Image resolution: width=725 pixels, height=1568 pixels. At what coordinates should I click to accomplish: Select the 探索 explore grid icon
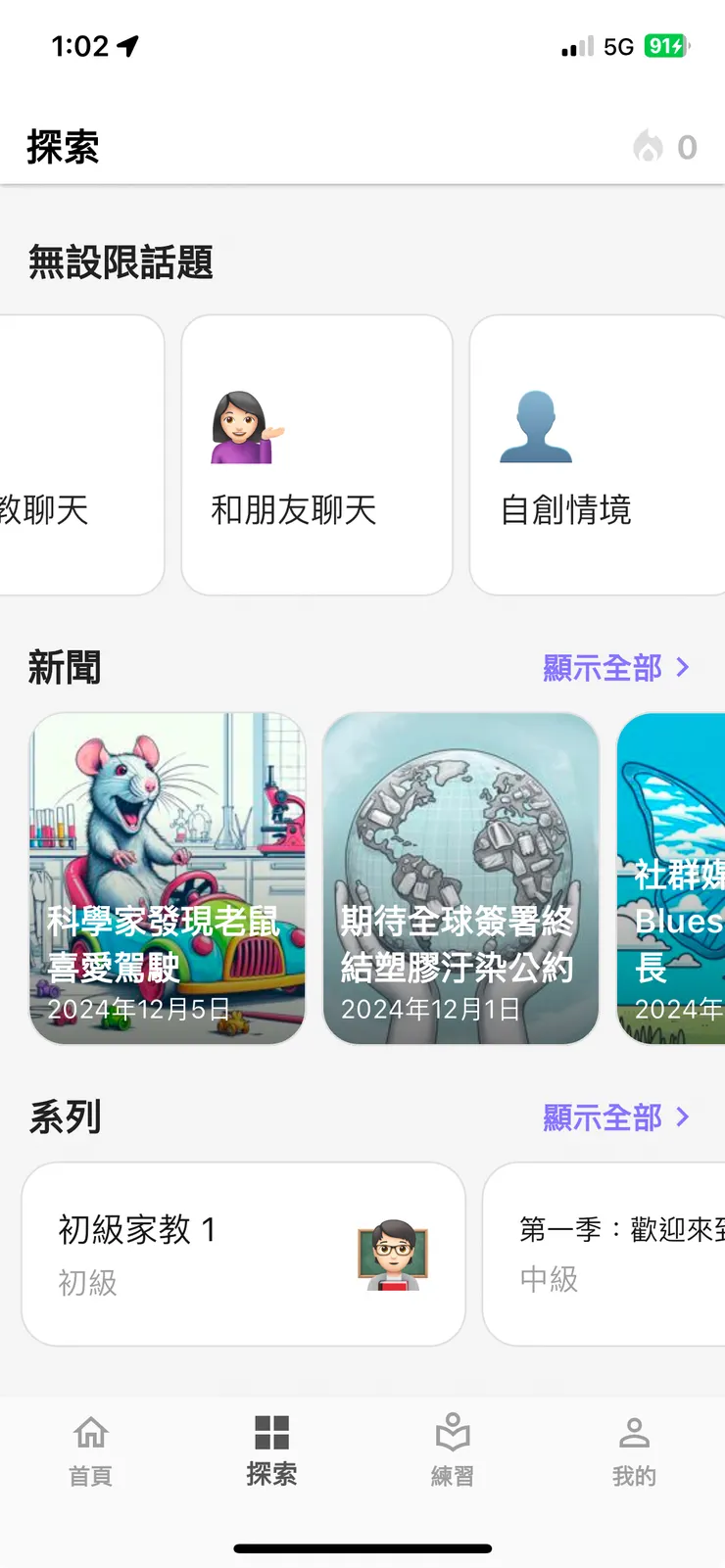(x=271, y=1433)
